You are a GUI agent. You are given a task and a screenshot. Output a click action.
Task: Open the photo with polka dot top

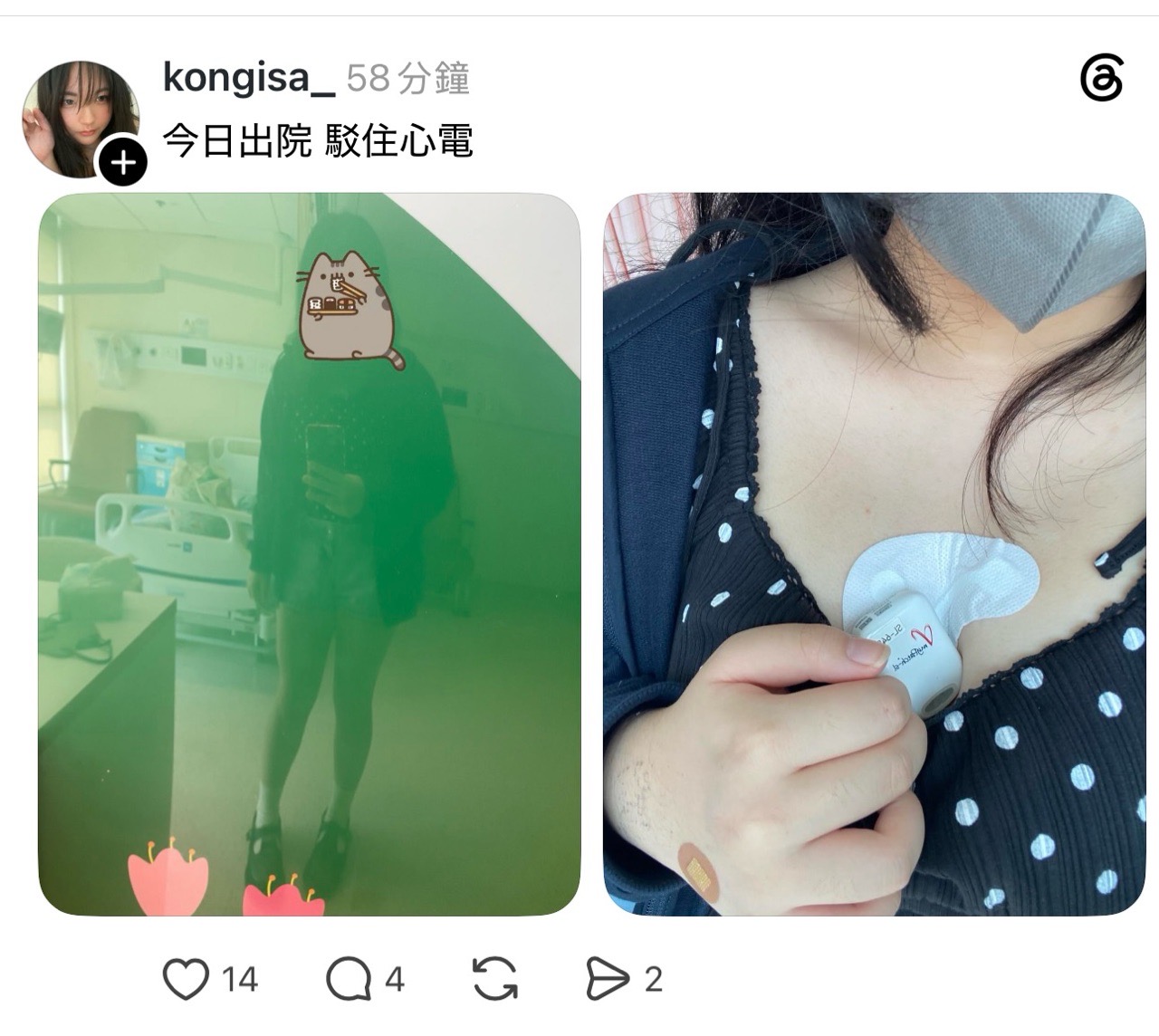875,554
